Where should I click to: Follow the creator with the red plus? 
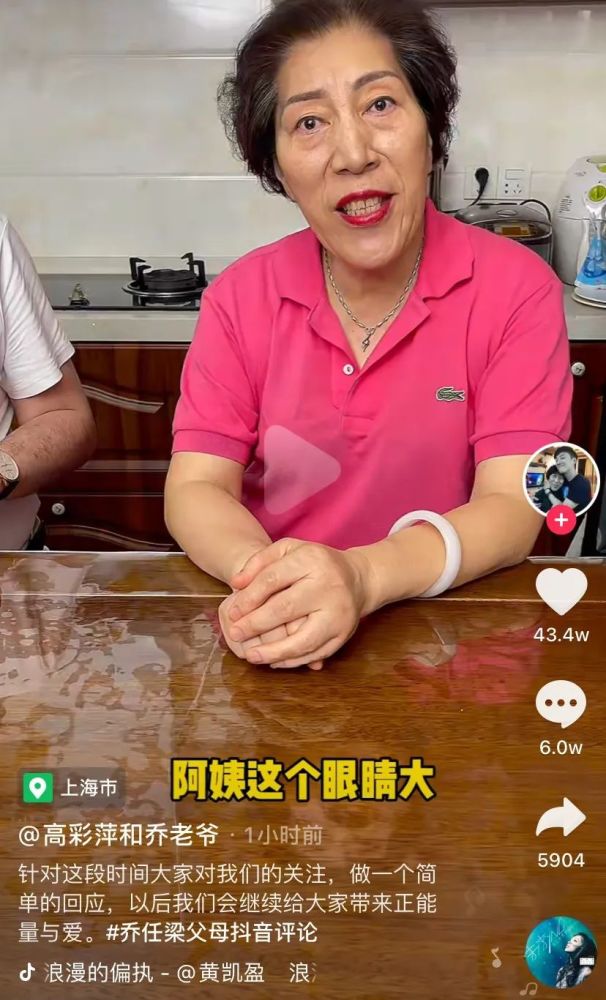click(x=561, y=520)
